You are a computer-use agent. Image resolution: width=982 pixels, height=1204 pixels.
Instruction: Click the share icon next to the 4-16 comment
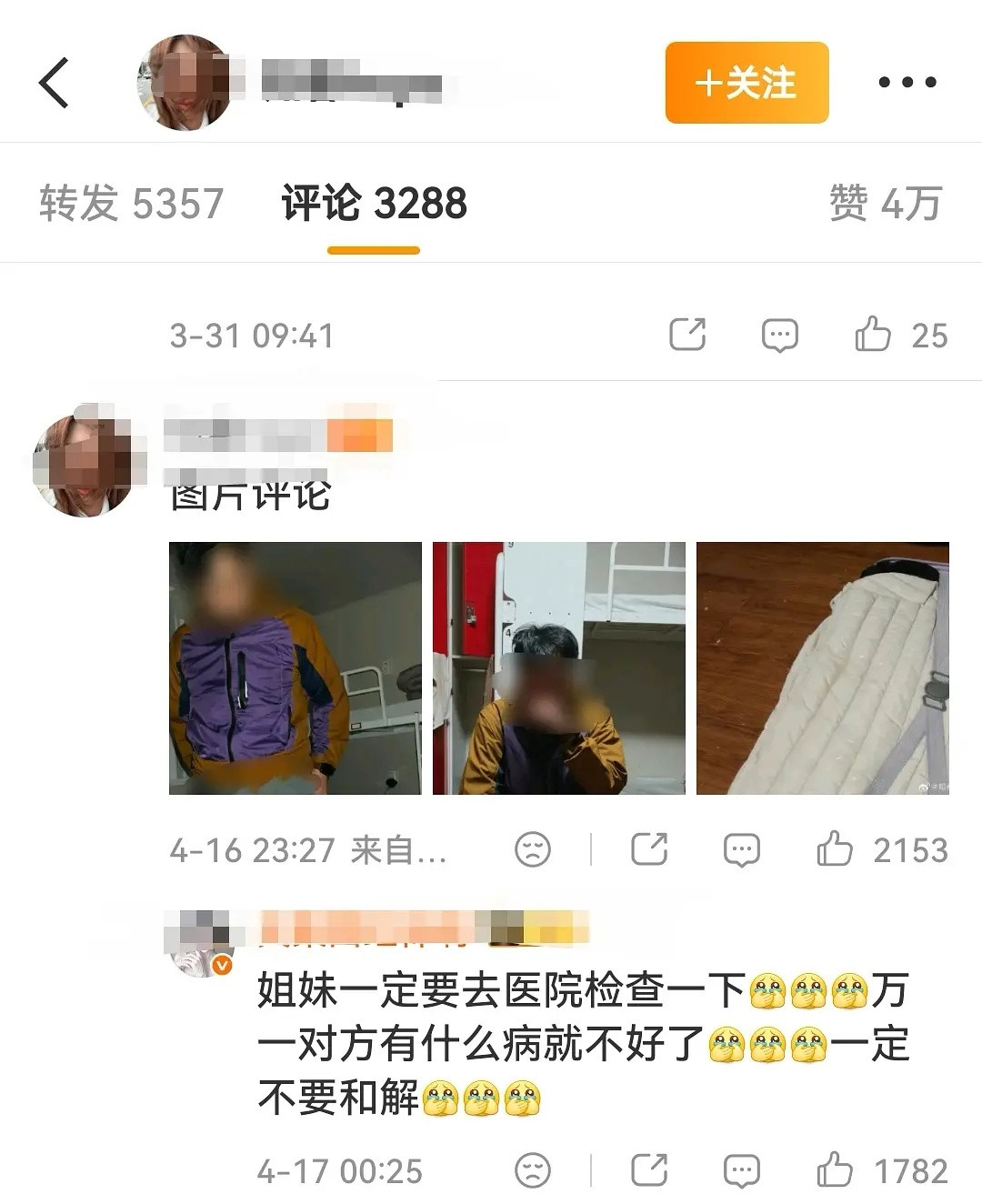click(651, 850)
